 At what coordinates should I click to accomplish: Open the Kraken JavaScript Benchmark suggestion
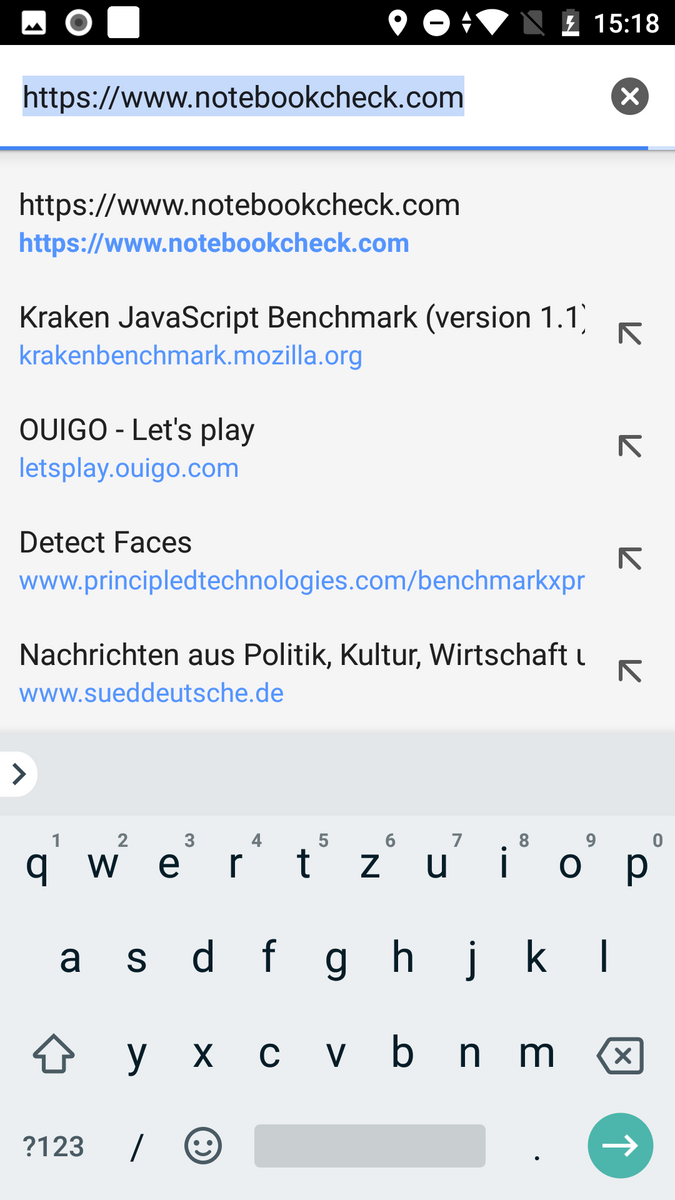[x=300, y=335]
